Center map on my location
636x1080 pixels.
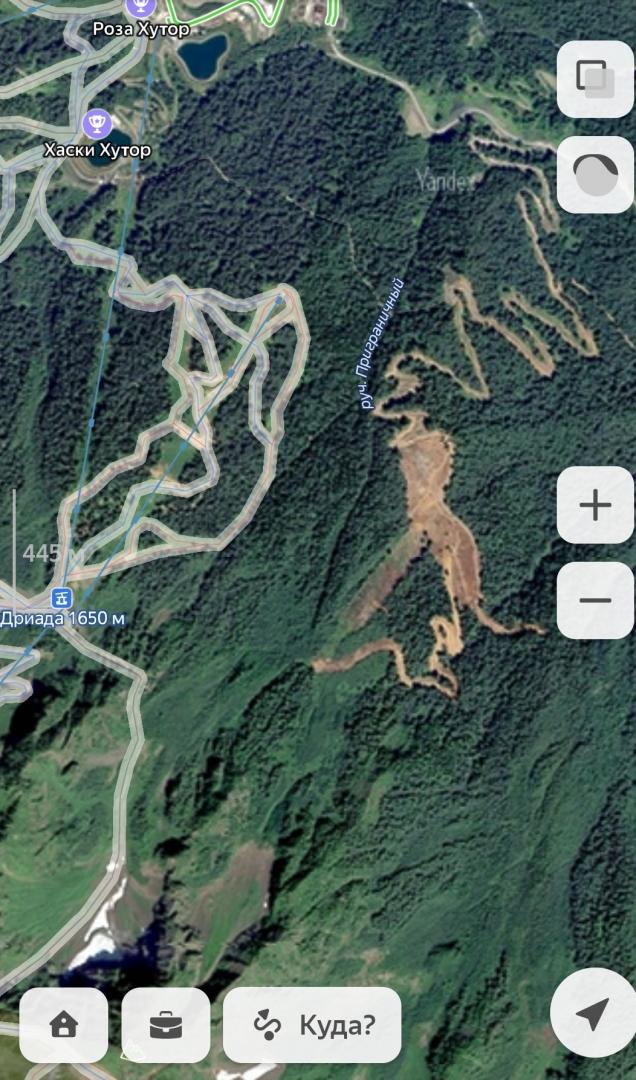coord(592,1014)
